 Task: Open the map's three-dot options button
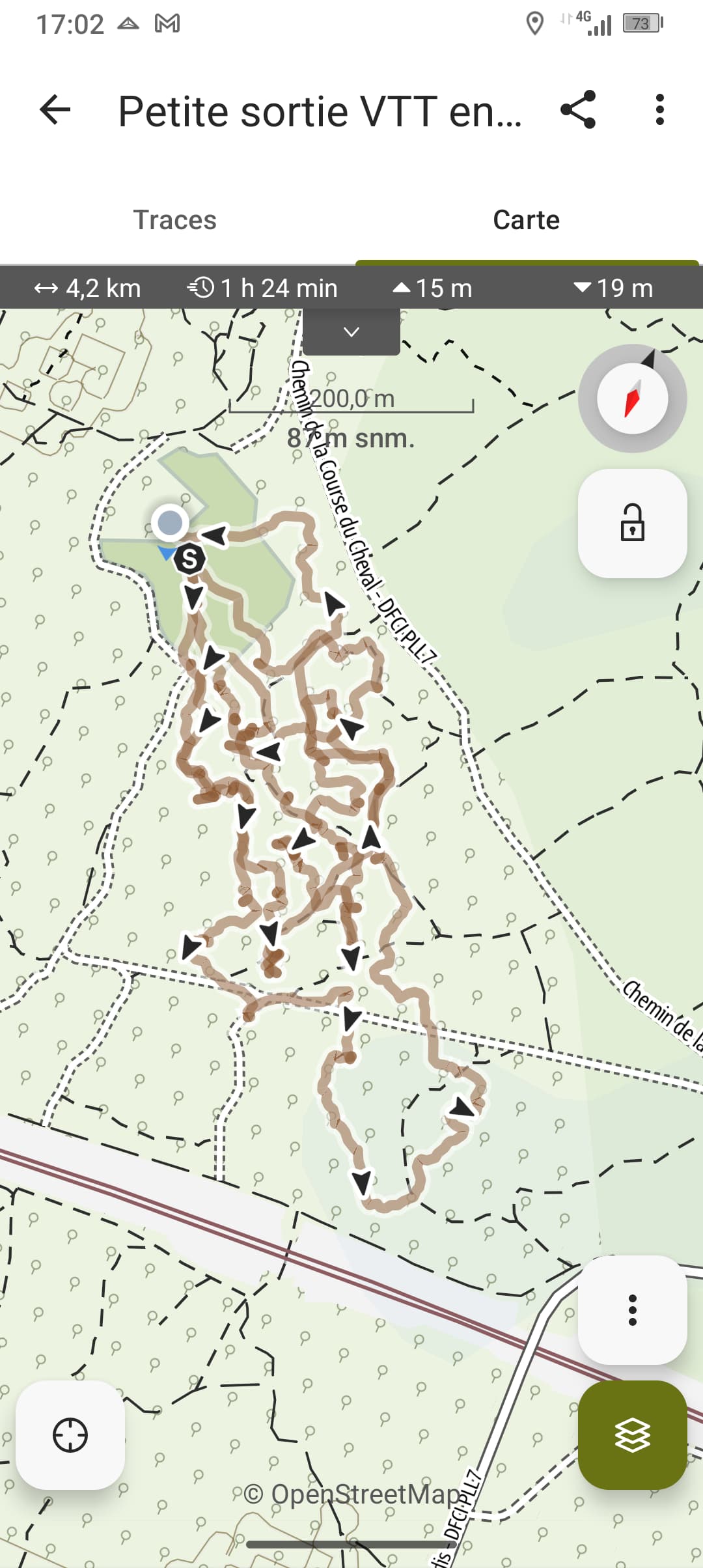click(633, 1309)
